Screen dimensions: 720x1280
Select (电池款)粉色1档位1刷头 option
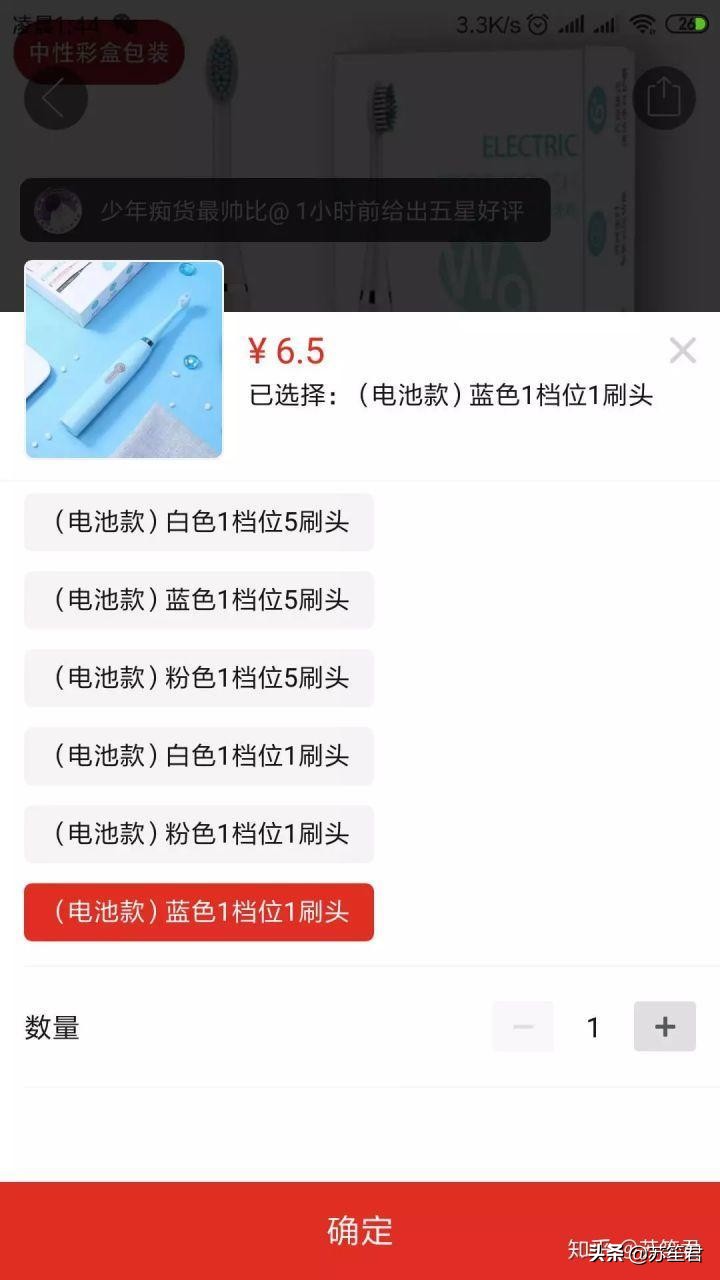[x=198, y=834]
